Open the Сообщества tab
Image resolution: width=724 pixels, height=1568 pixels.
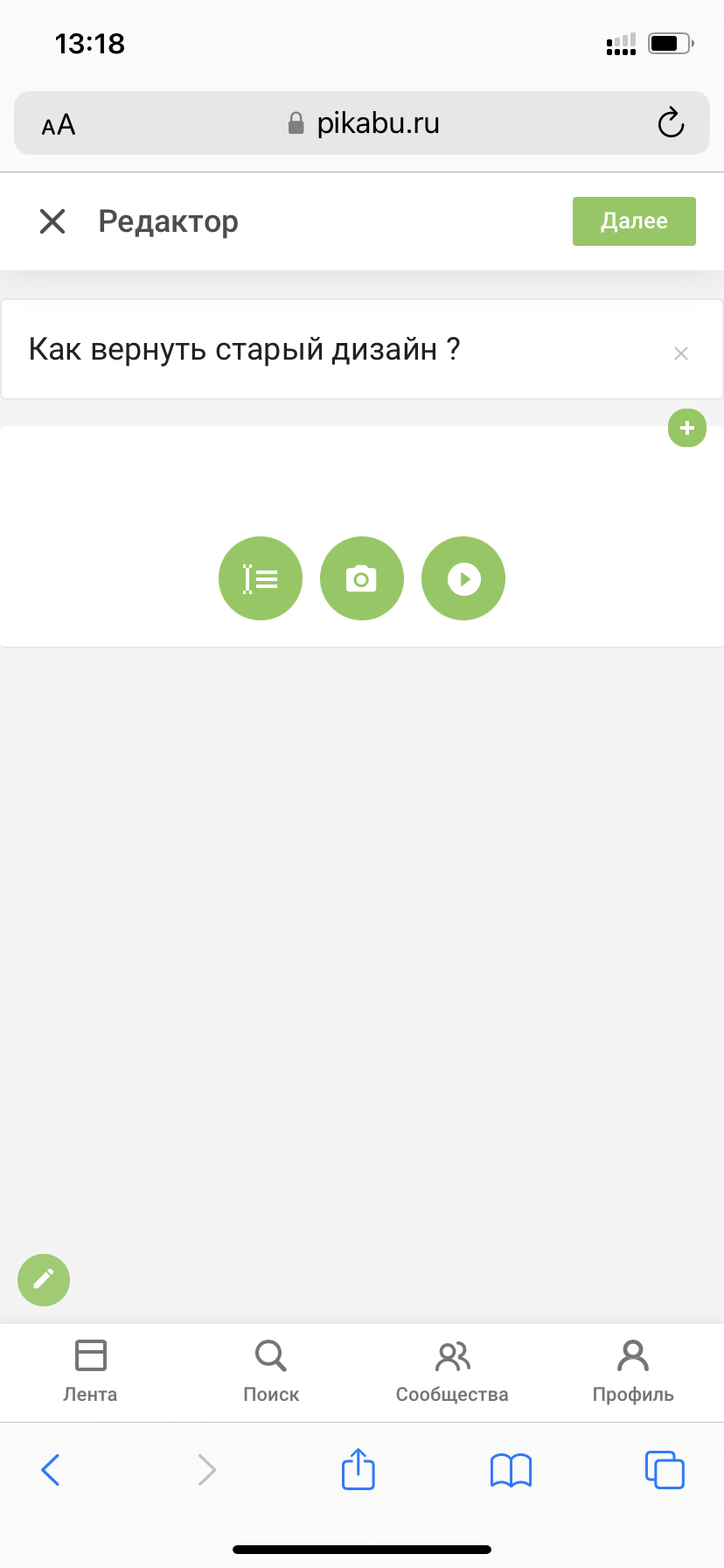click(x=452, y=1370)
